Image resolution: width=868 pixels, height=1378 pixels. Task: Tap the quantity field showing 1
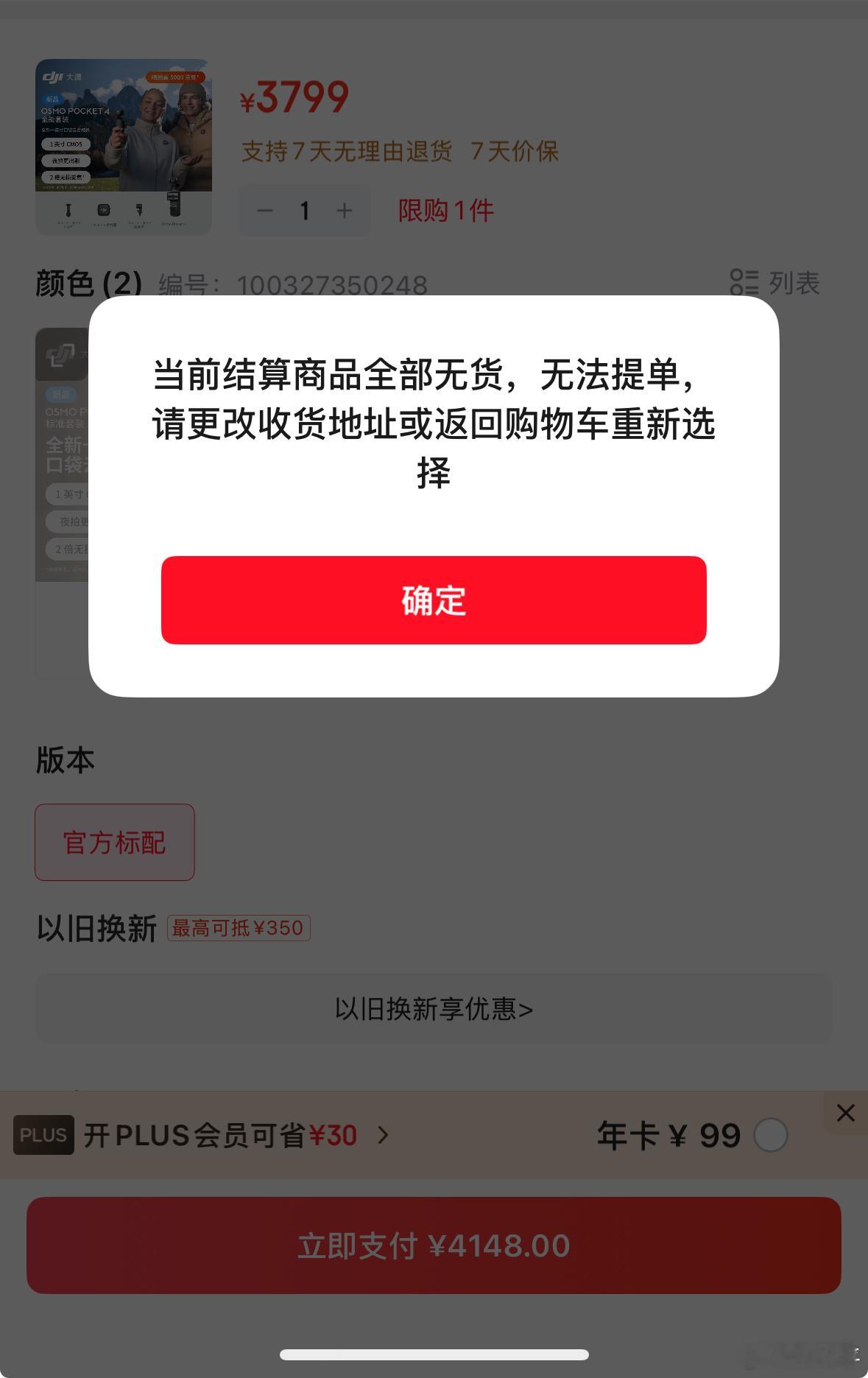(304, 211)
